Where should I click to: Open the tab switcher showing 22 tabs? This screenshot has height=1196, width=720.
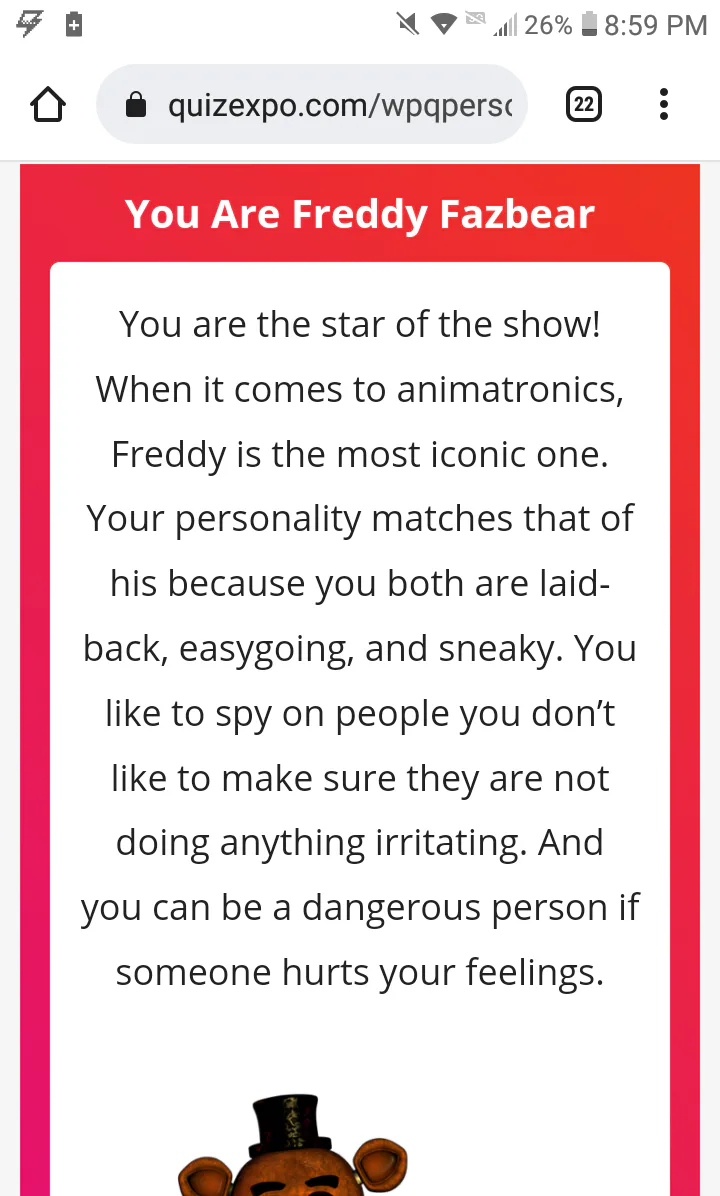583,104
